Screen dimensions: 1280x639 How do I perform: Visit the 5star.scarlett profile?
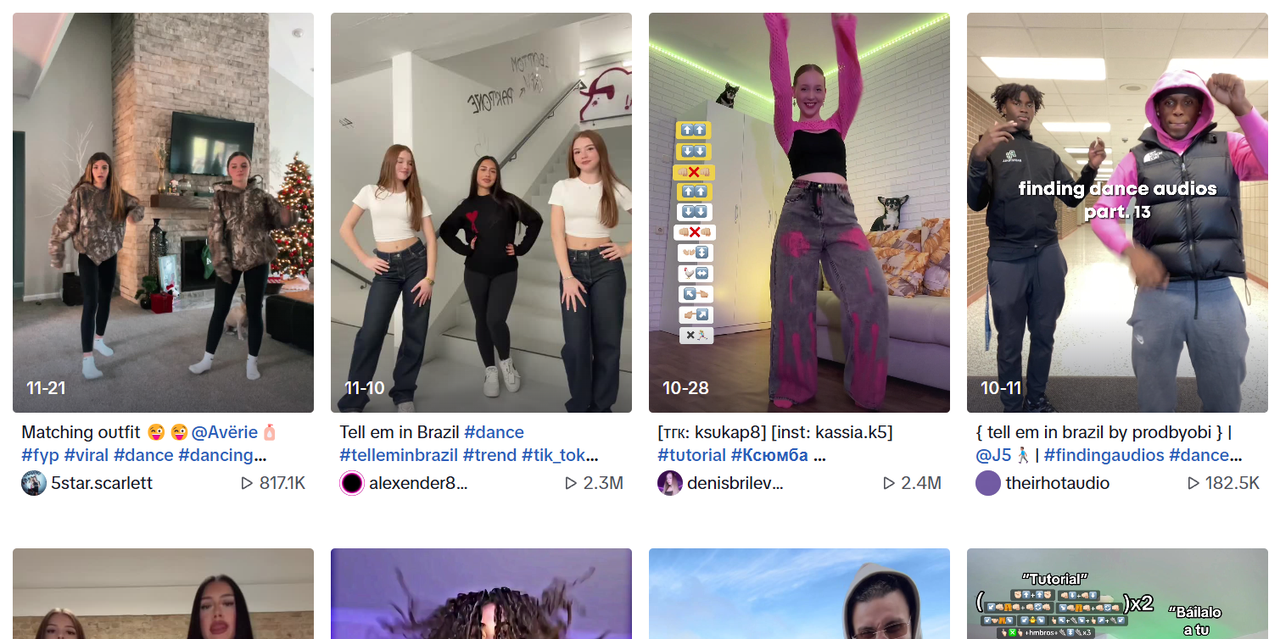[101, 483]
